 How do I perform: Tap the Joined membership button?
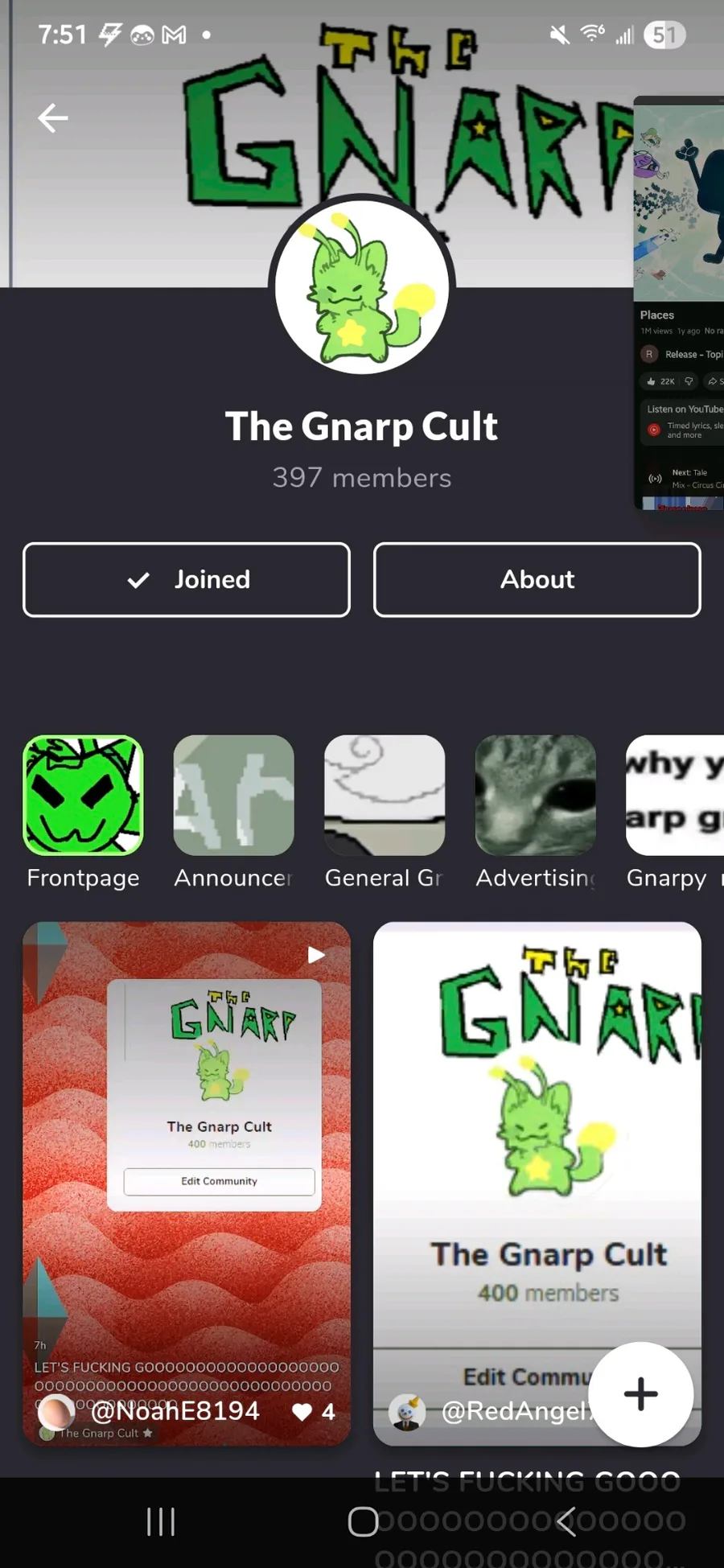pyautogui.click(x=187, y=580)
